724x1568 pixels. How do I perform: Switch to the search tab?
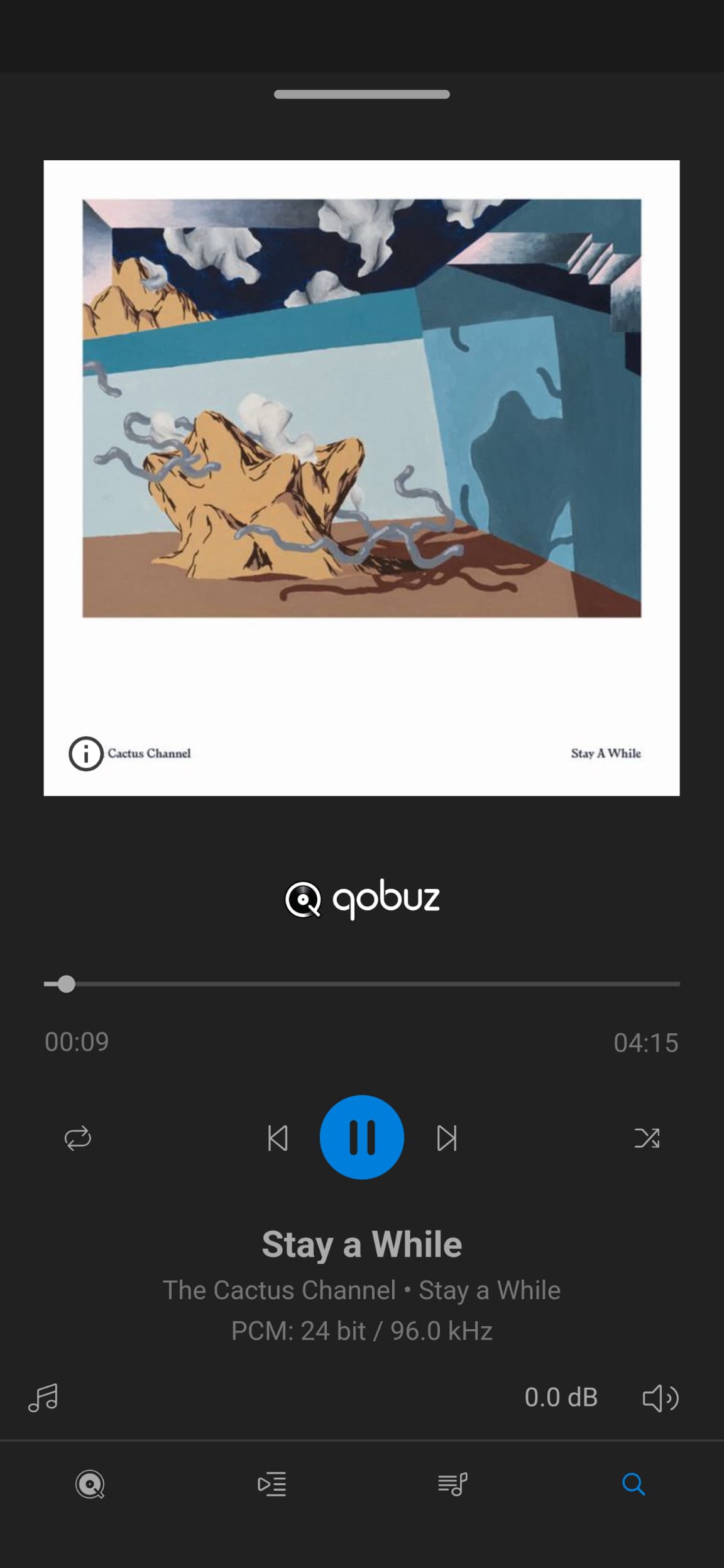click(x=633, y=1484)
